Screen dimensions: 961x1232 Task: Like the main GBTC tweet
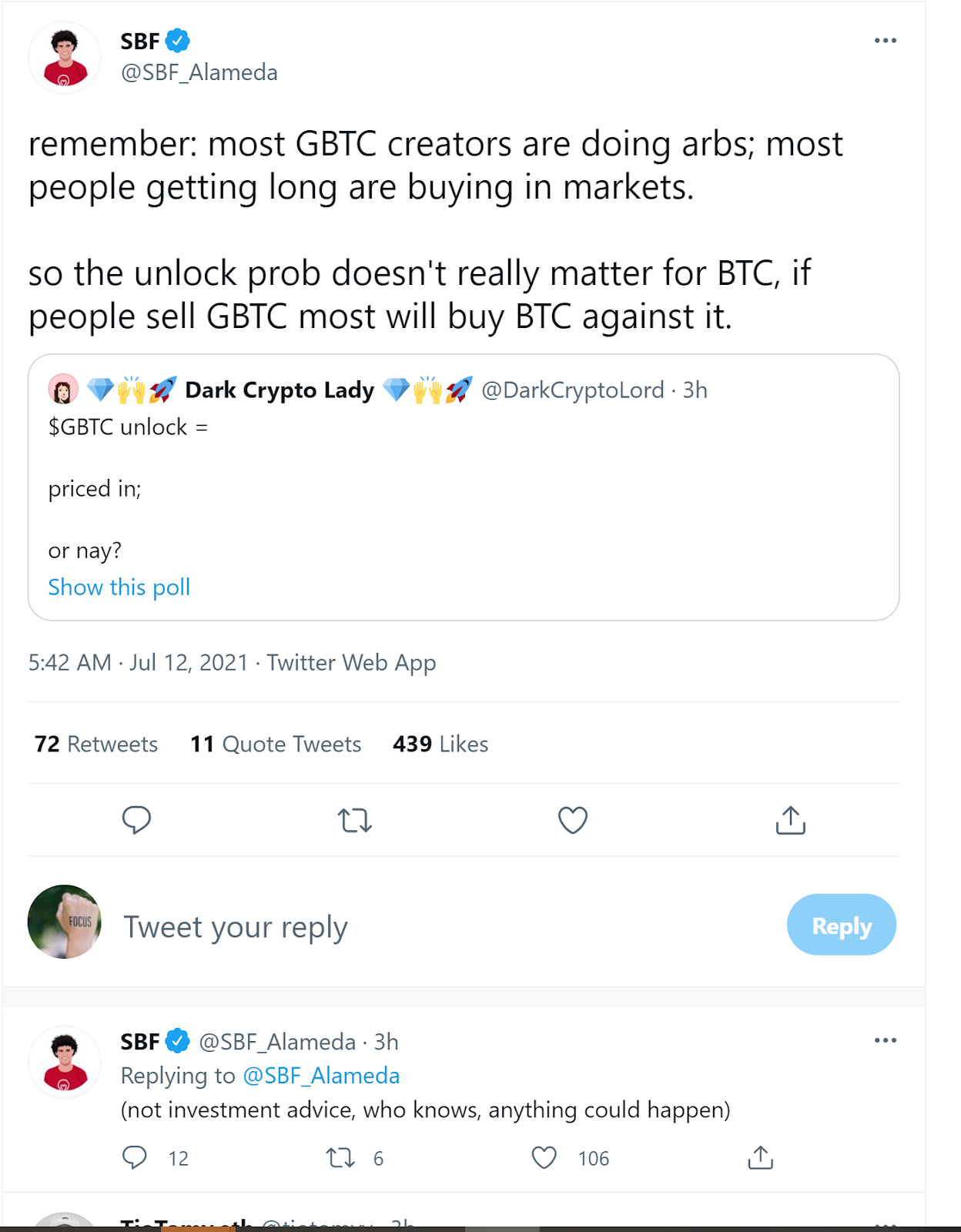pos(572,820)
